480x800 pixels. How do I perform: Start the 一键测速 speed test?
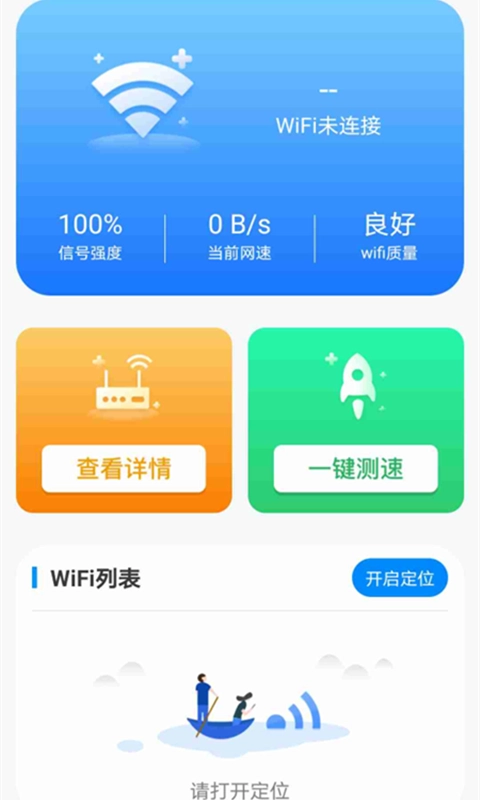click(x=356, y=468)
